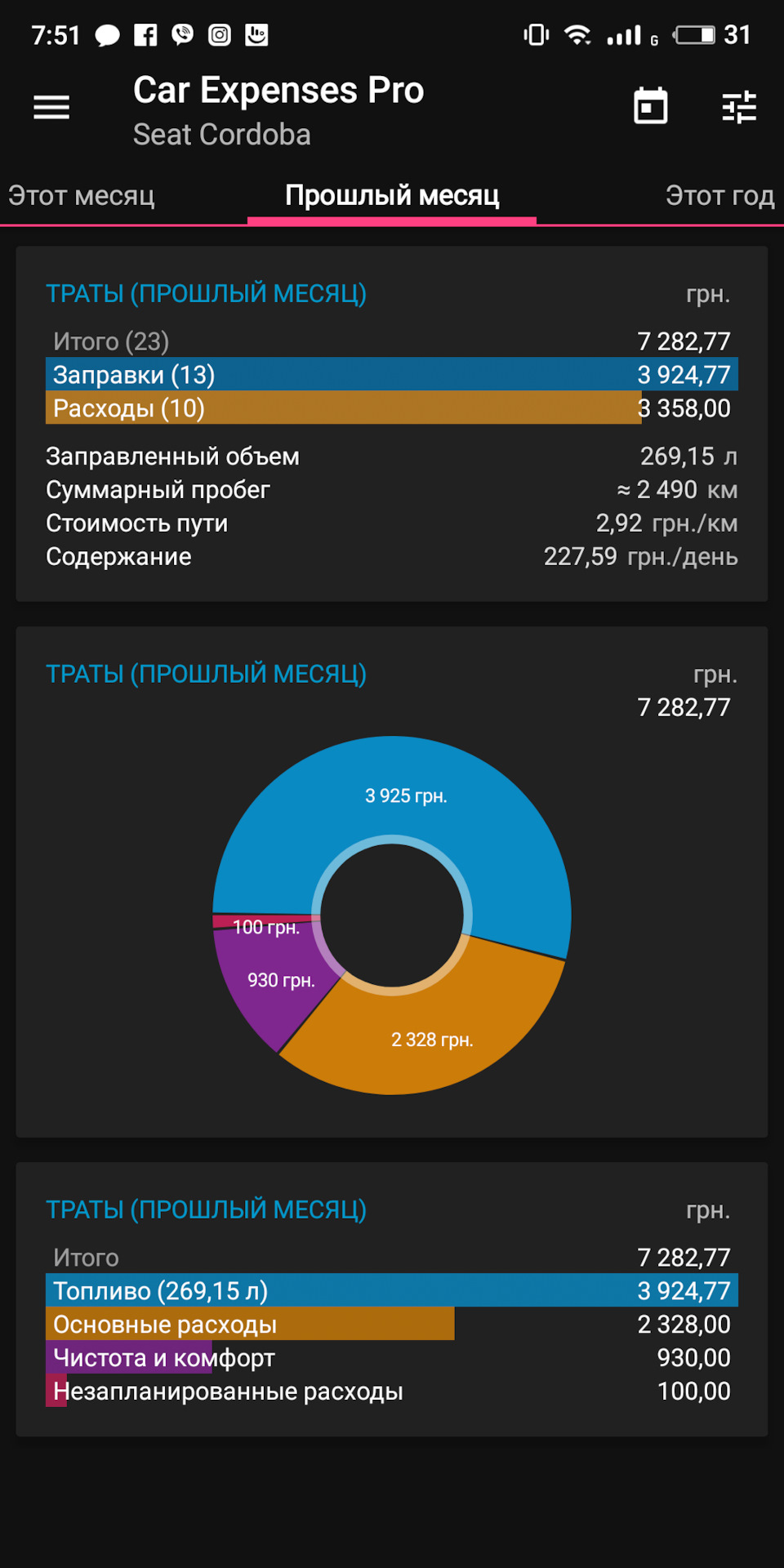The image size is (784, 1568).
Task: Open the Незапланированные расходы row
Action: tap(392, 1391)
